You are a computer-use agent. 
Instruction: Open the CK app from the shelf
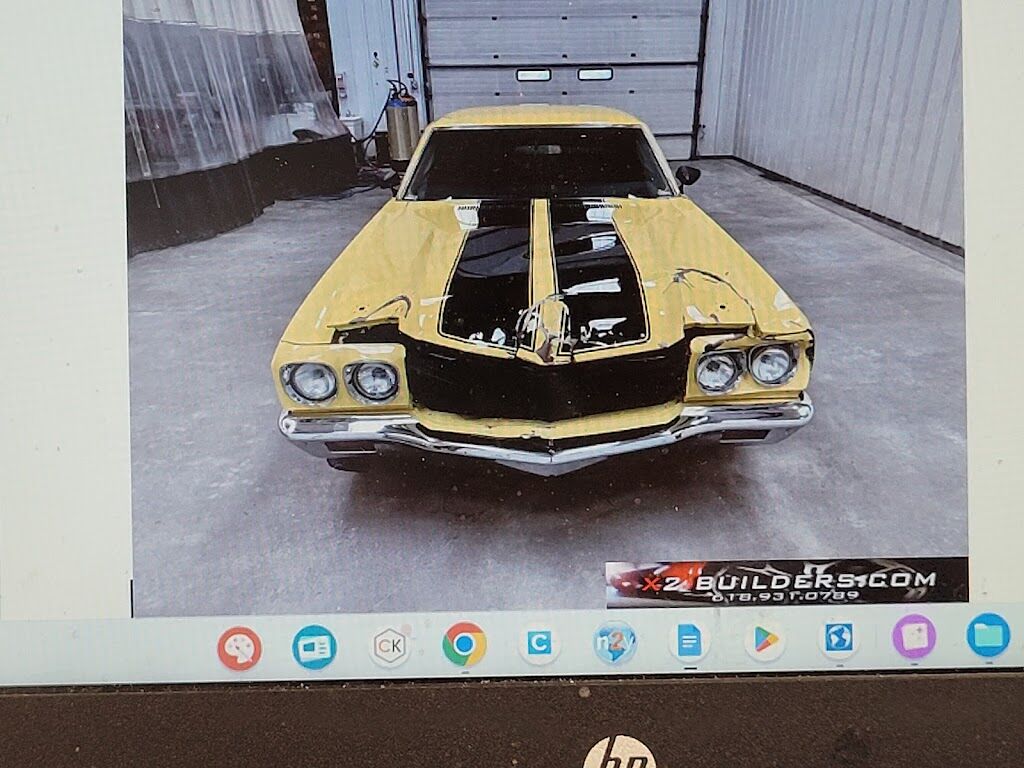pos(389,646)
